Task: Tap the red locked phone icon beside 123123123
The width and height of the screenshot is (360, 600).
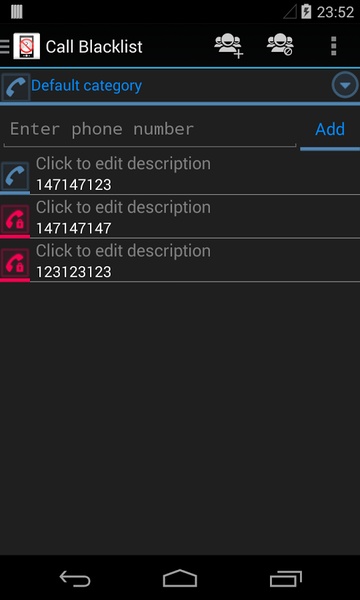Action: (x=15, y=263)
